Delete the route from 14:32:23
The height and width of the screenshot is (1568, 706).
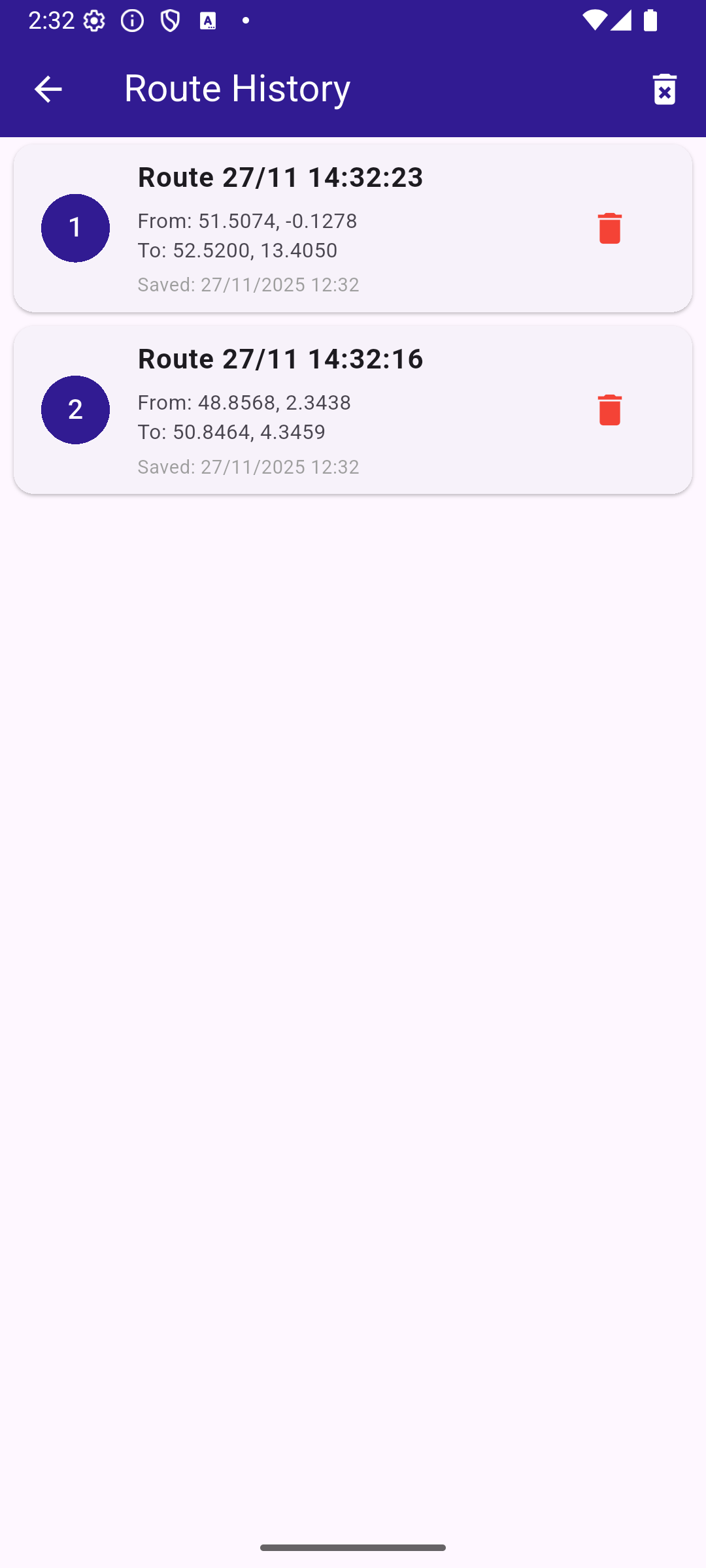609,228
